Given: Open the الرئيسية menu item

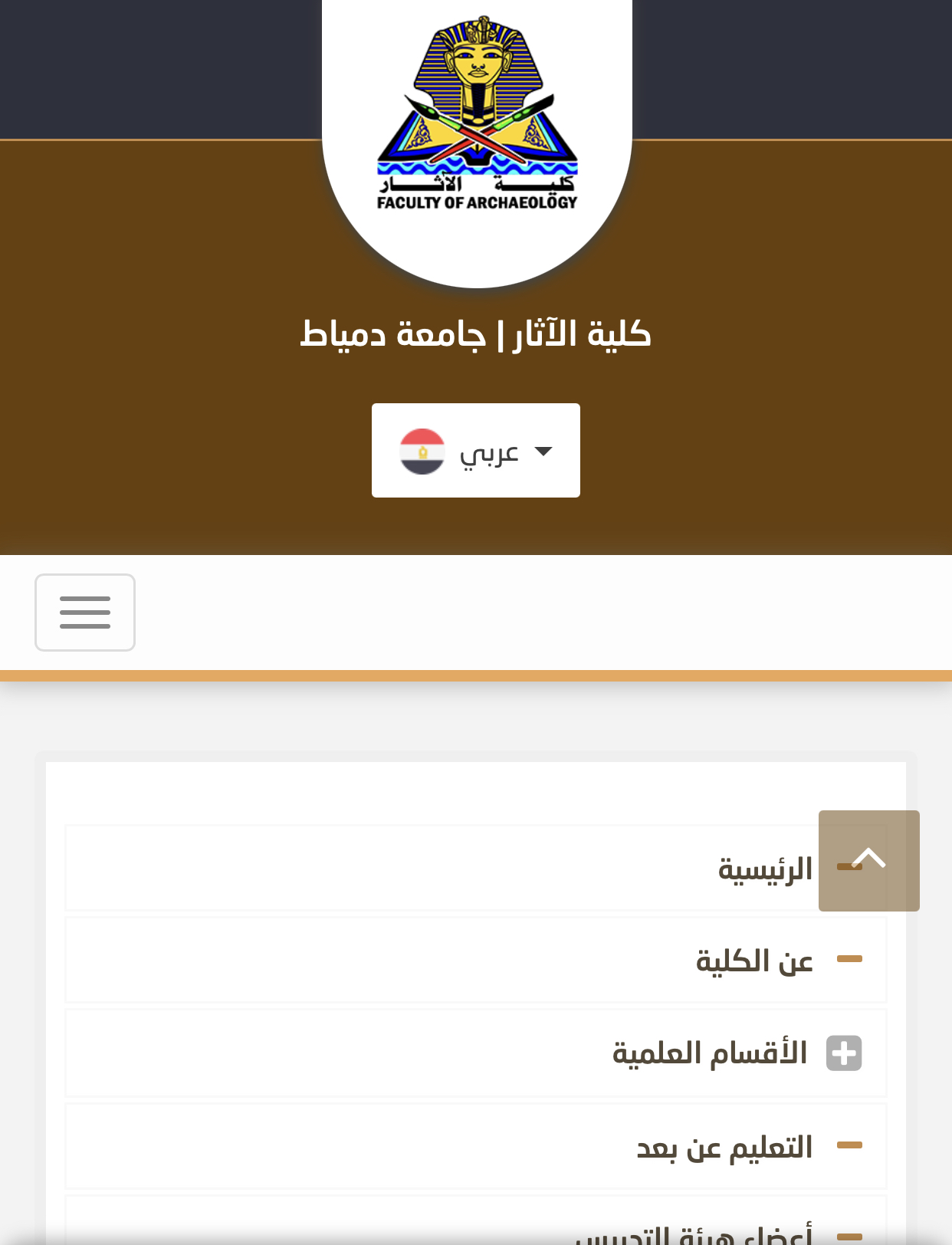Looking at the screenshot, I should [763, 869].
